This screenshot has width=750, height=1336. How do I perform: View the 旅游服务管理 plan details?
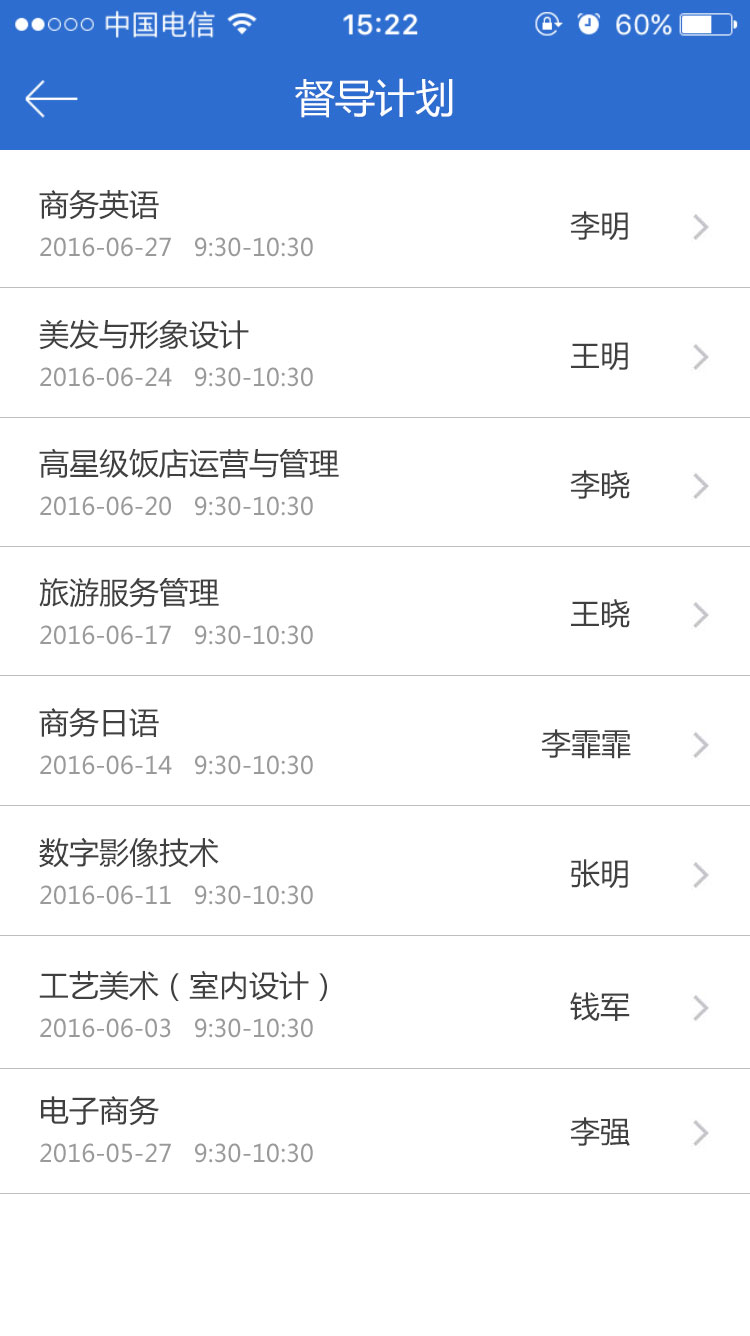coord(375,612)
